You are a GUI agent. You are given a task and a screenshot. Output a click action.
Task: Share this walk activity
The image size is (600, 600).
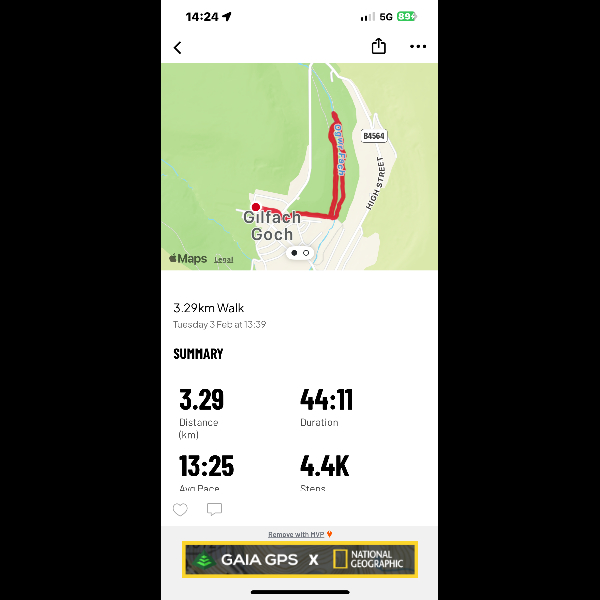tap(379, 46)
